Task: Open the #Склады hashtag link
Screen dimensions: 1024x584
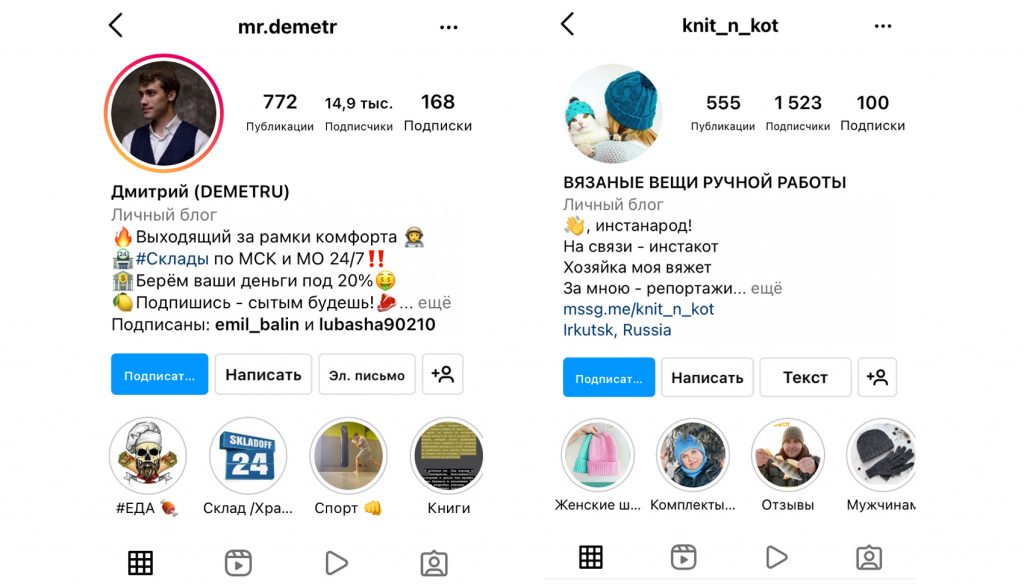Action: [x=171, y=258]
